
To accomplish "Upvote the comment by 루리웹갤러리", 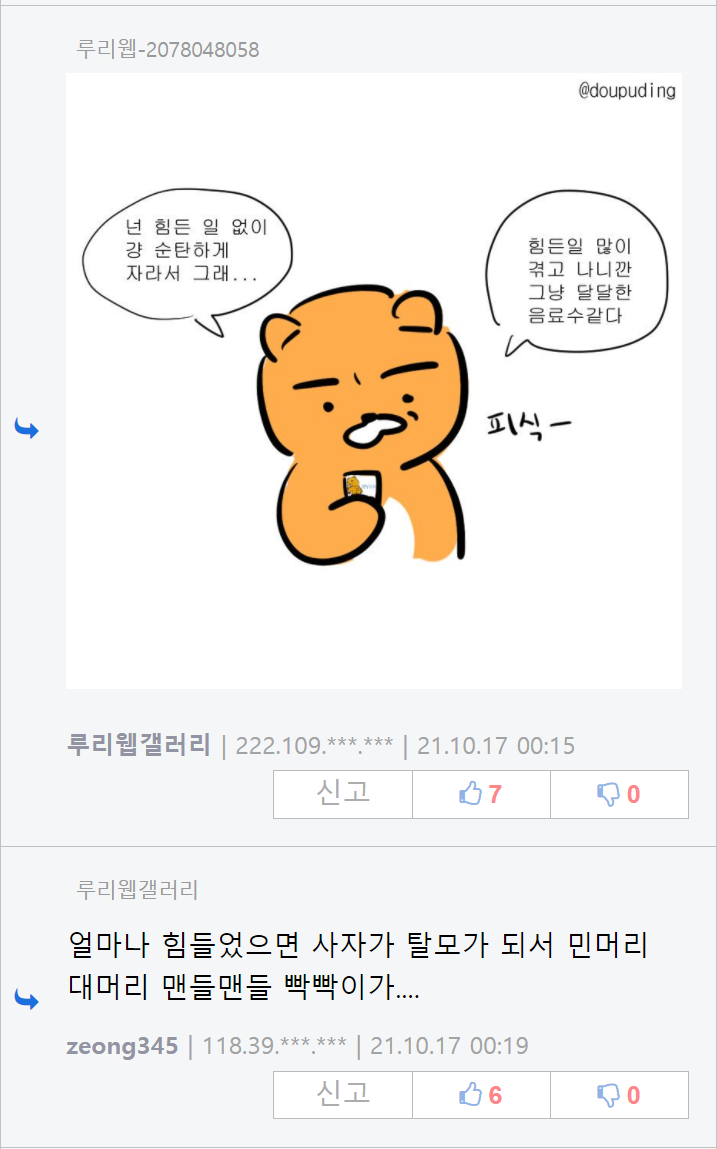I will point(481,794).
